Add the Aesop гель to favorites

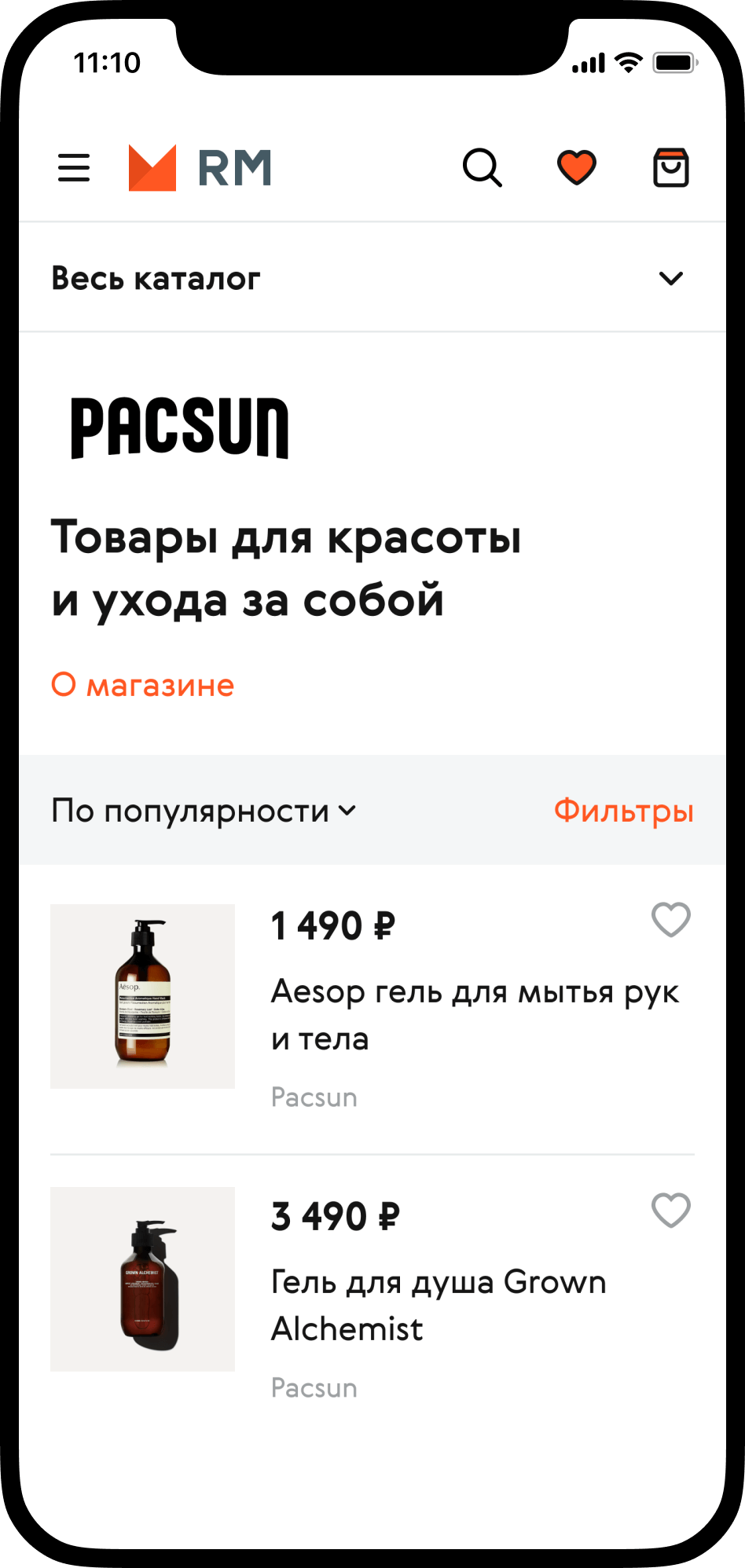pyautogui.click(x=671, y=919)
